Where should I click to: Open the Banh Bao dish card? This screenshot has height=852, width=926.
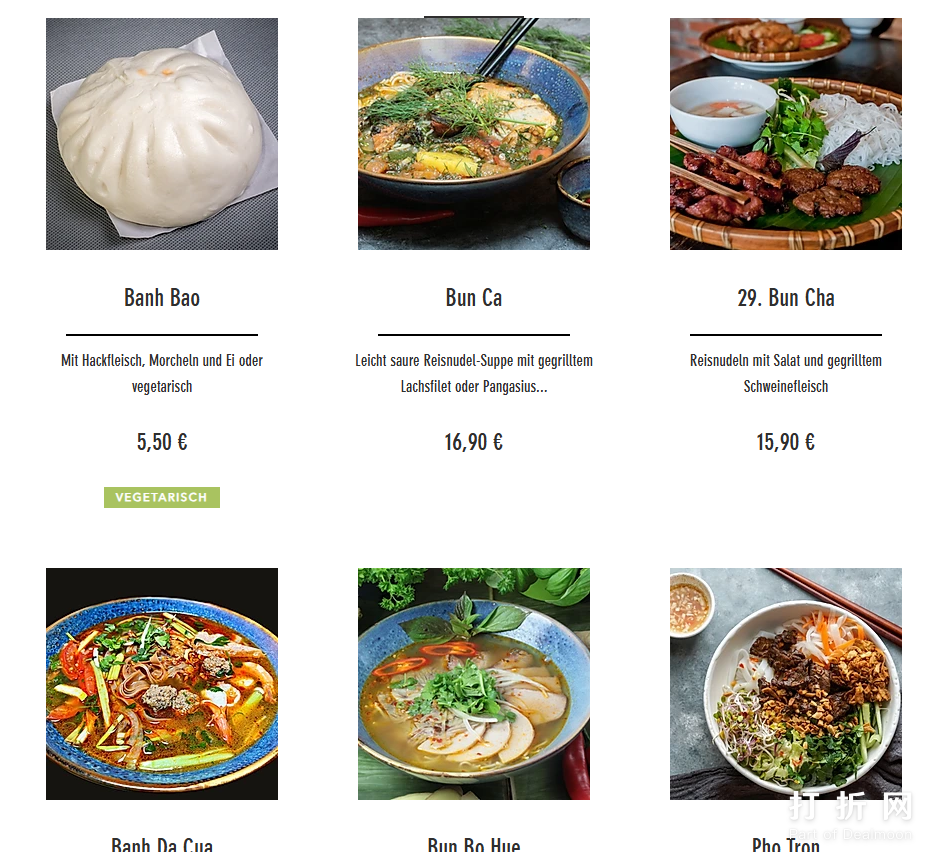(x=162, y=135)
